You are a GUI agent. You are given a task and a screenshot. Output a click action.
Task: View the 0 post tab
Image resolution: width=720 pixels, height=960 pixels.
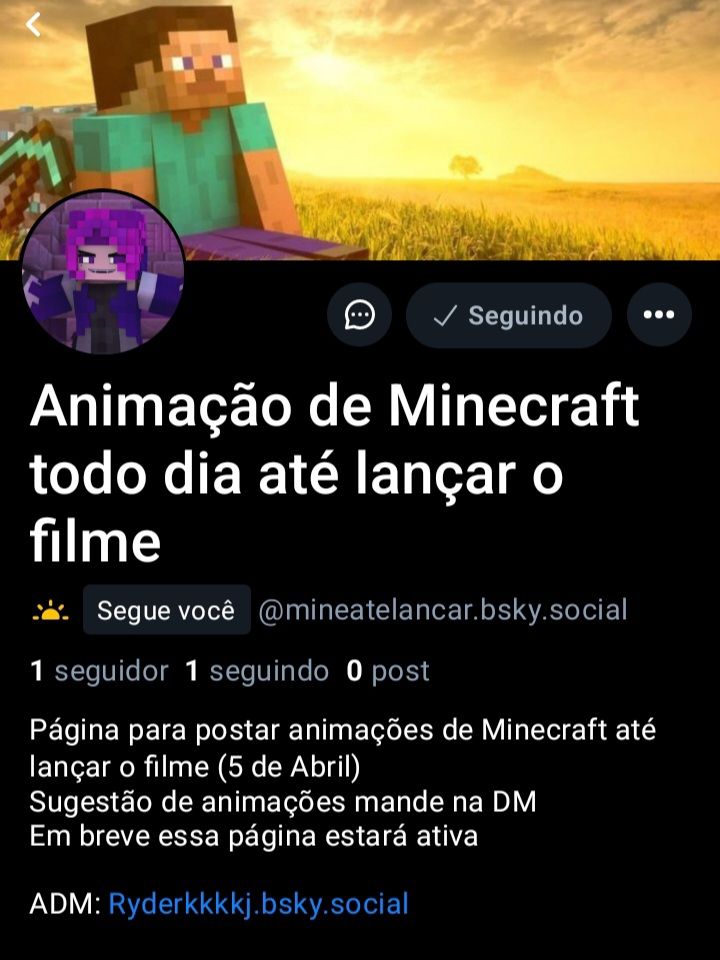(x=388, y=672)
